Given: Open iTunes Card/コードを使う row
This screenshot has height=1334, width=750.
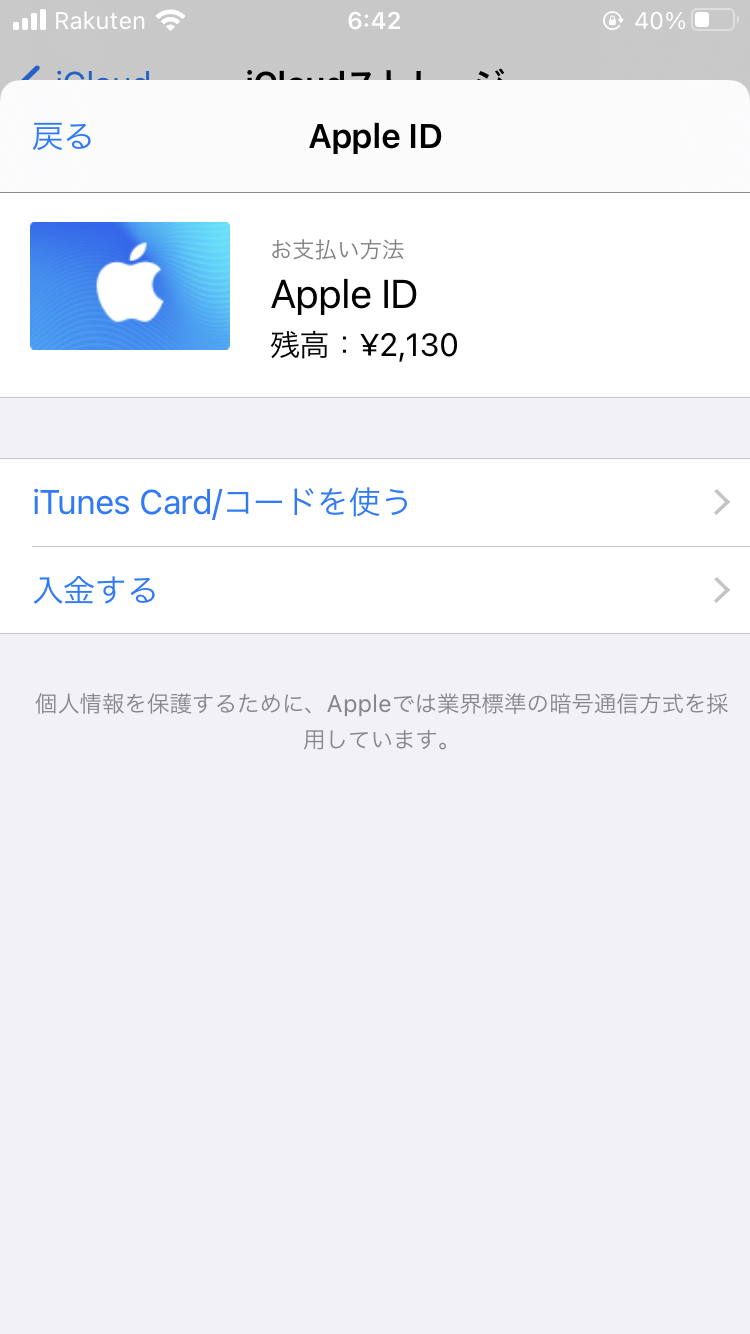Looking at the screenshot, I should click(x=375, y=502).
